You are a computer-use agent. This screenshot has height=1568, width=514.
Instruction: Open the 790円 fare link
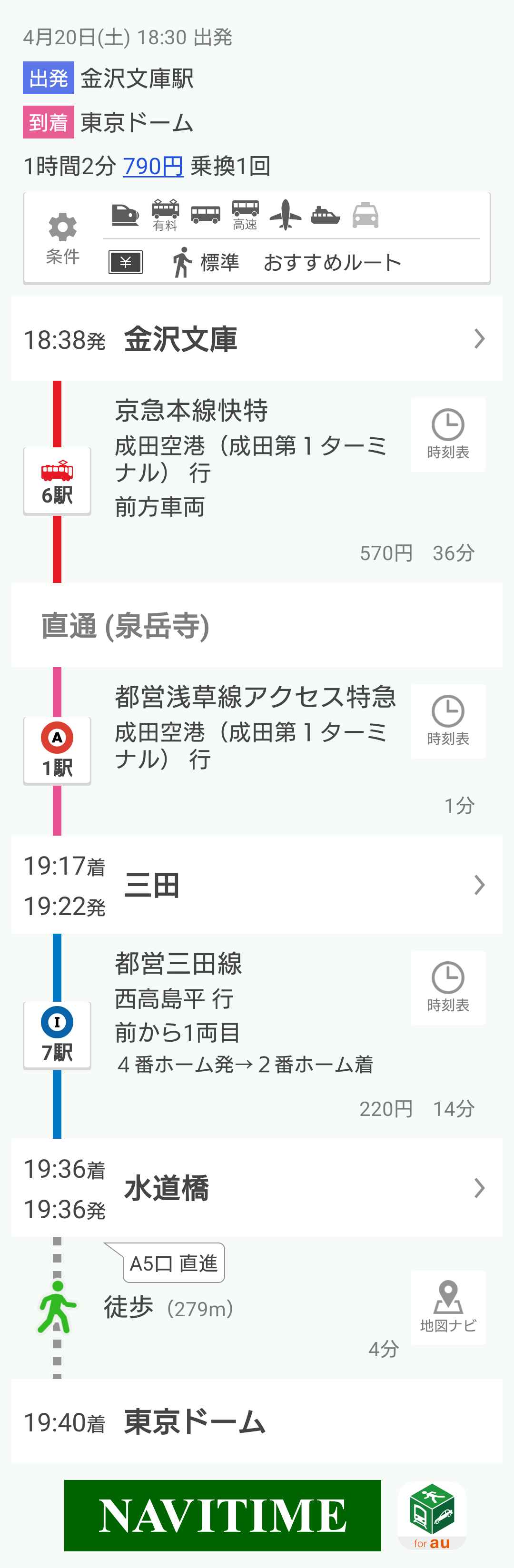(x=153, y=166)
